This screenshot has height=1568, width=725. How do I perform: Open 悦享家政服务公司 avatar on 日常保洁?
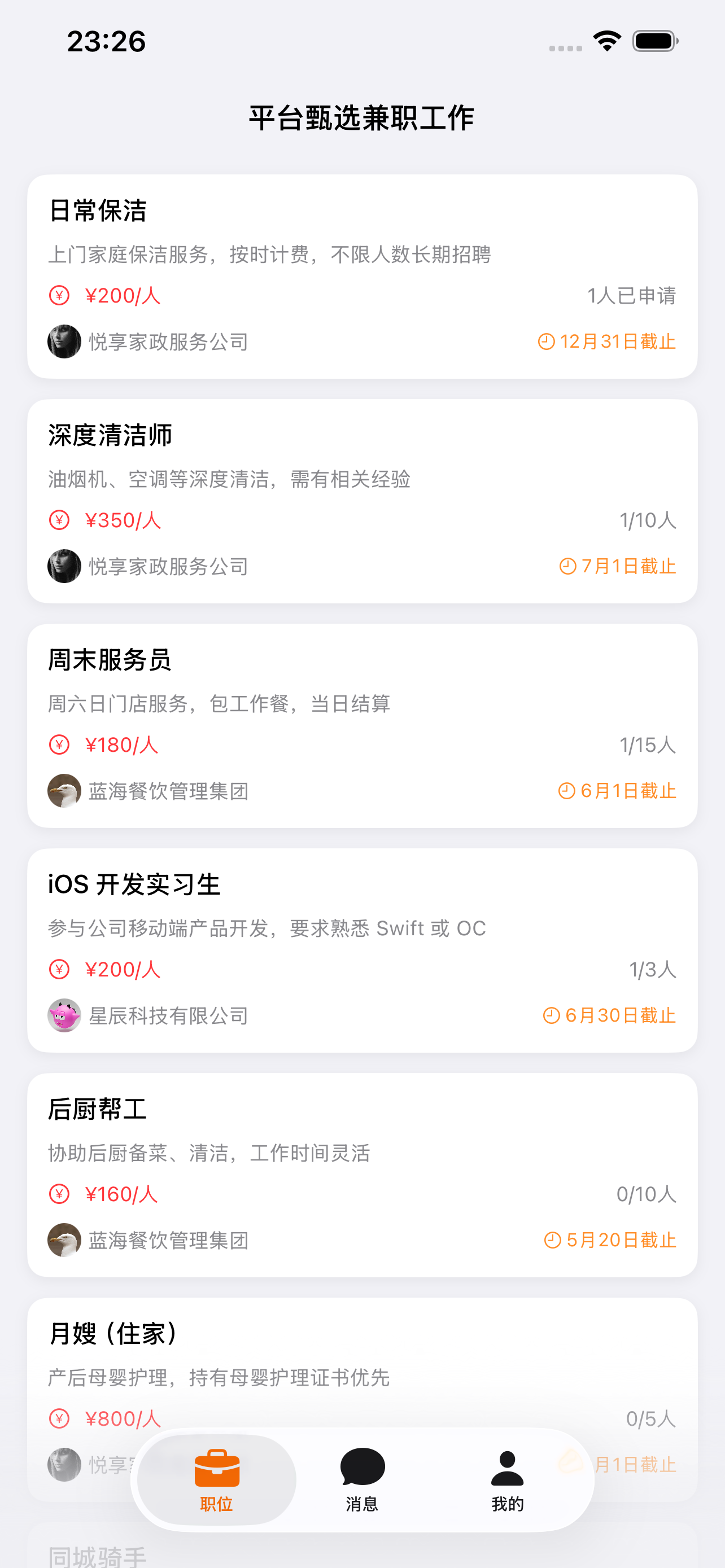(x=64, y=341)
